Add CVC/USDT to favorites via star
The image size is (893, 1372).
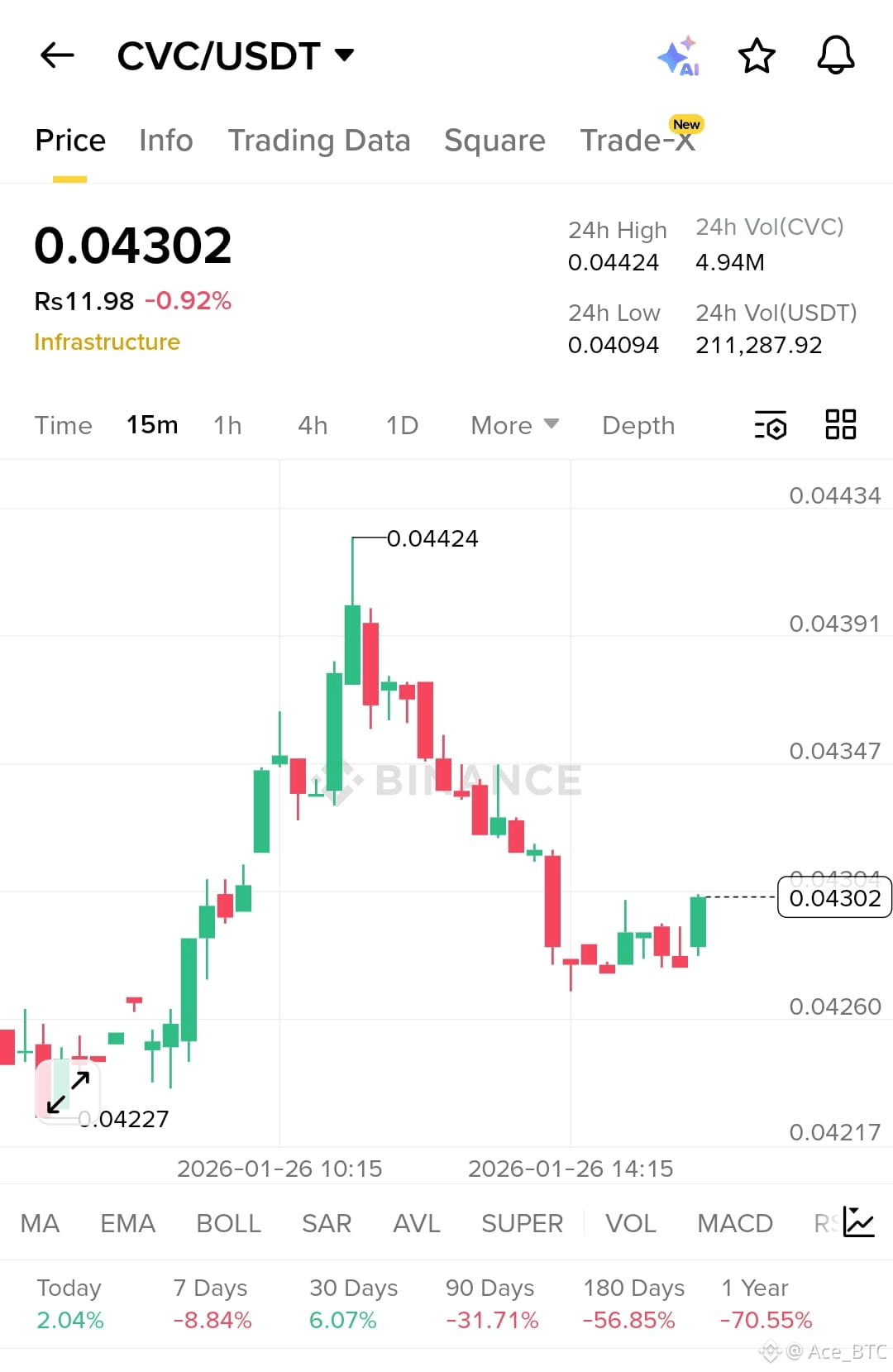coord(757,56)
